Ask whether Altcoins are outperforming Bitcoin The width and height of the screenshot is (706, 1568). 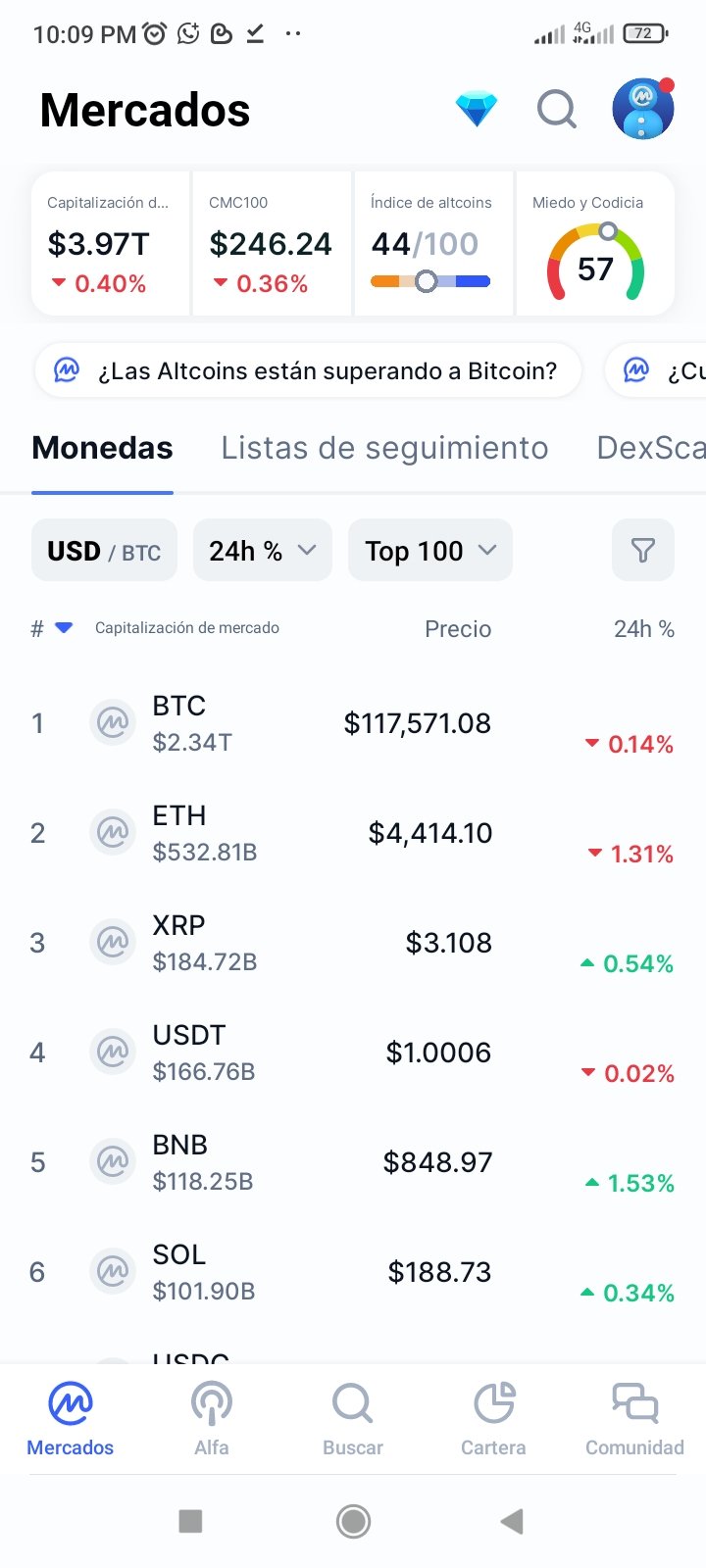click(x=308, y=370)
